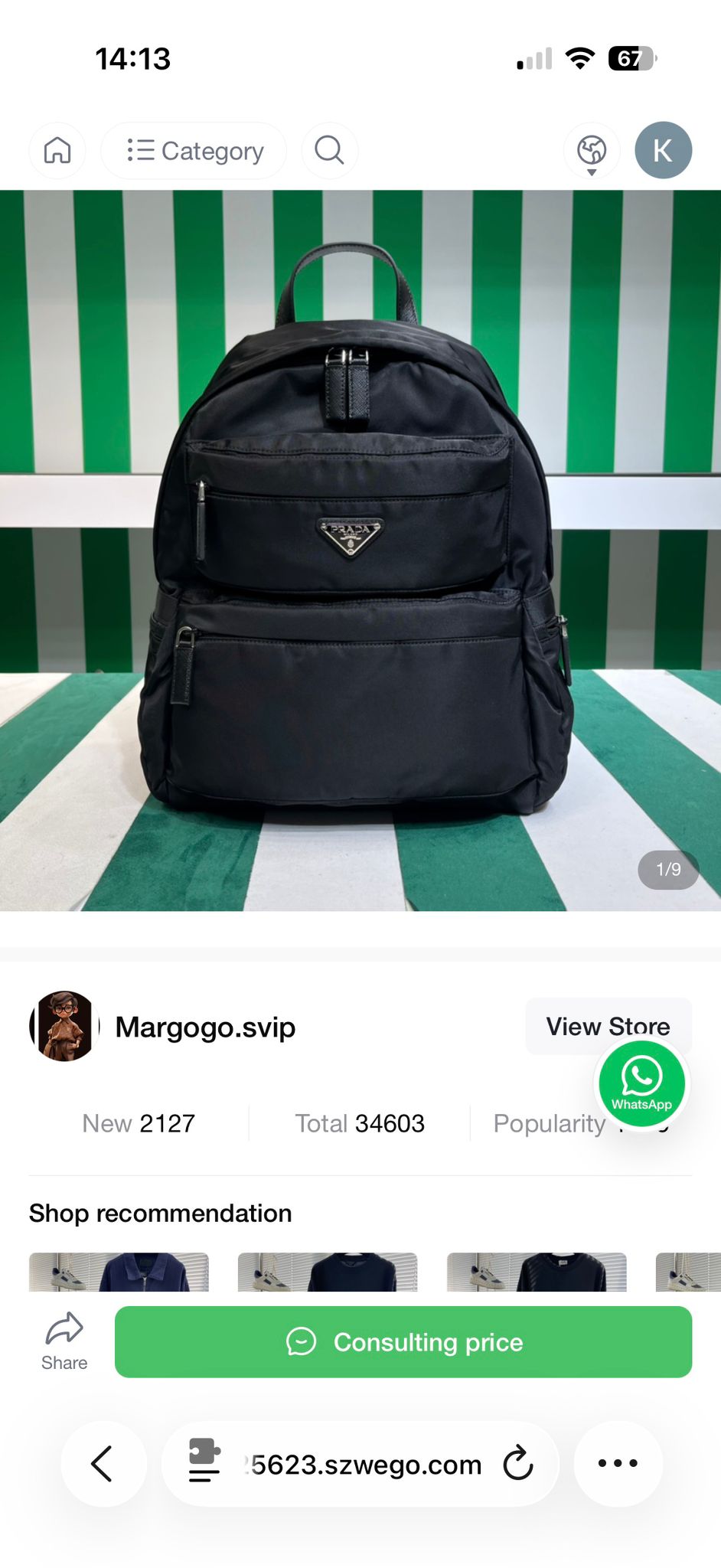Open the browser page settings icon
This screenshot has height=1568, width=721.
(x=204, y=1464)
